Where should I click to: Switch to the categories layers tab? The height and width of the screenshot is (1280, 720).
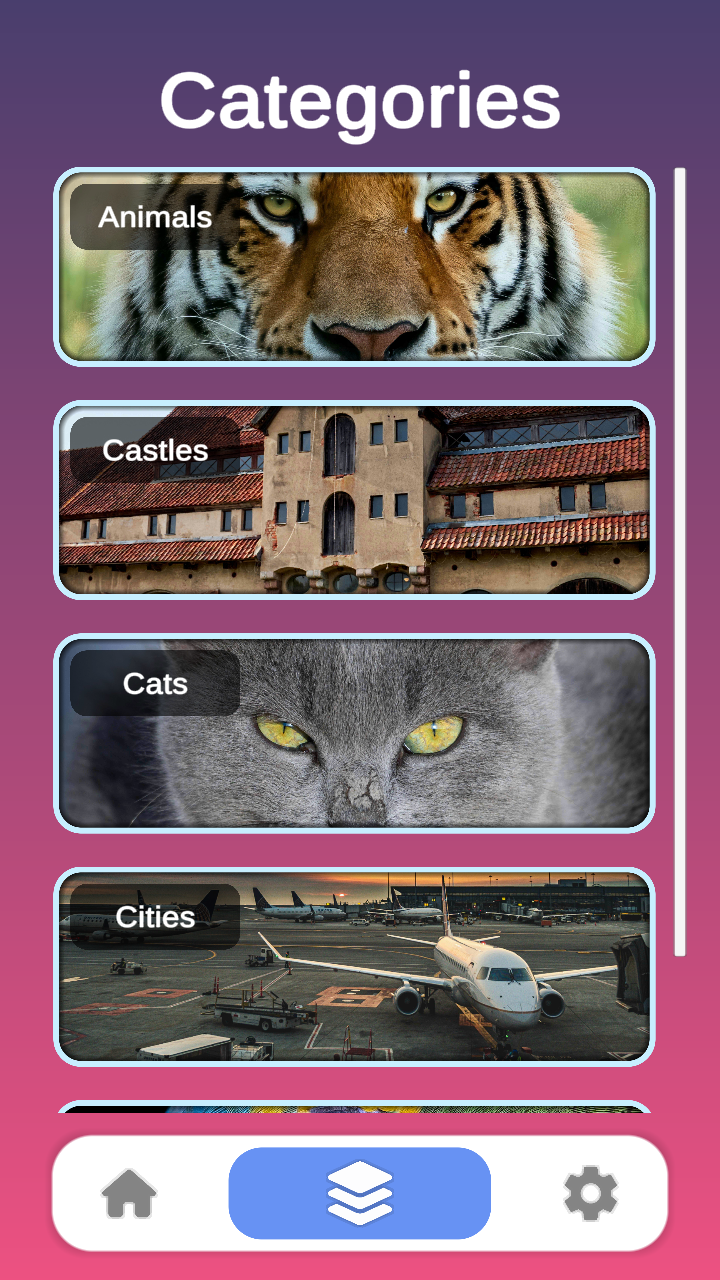360,1193
